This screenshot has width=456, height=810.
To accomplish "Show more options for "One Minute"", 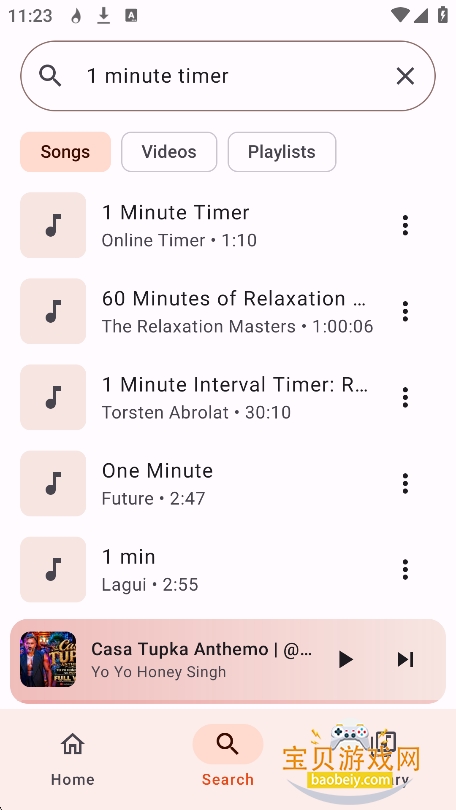I will tap(405, 484).
